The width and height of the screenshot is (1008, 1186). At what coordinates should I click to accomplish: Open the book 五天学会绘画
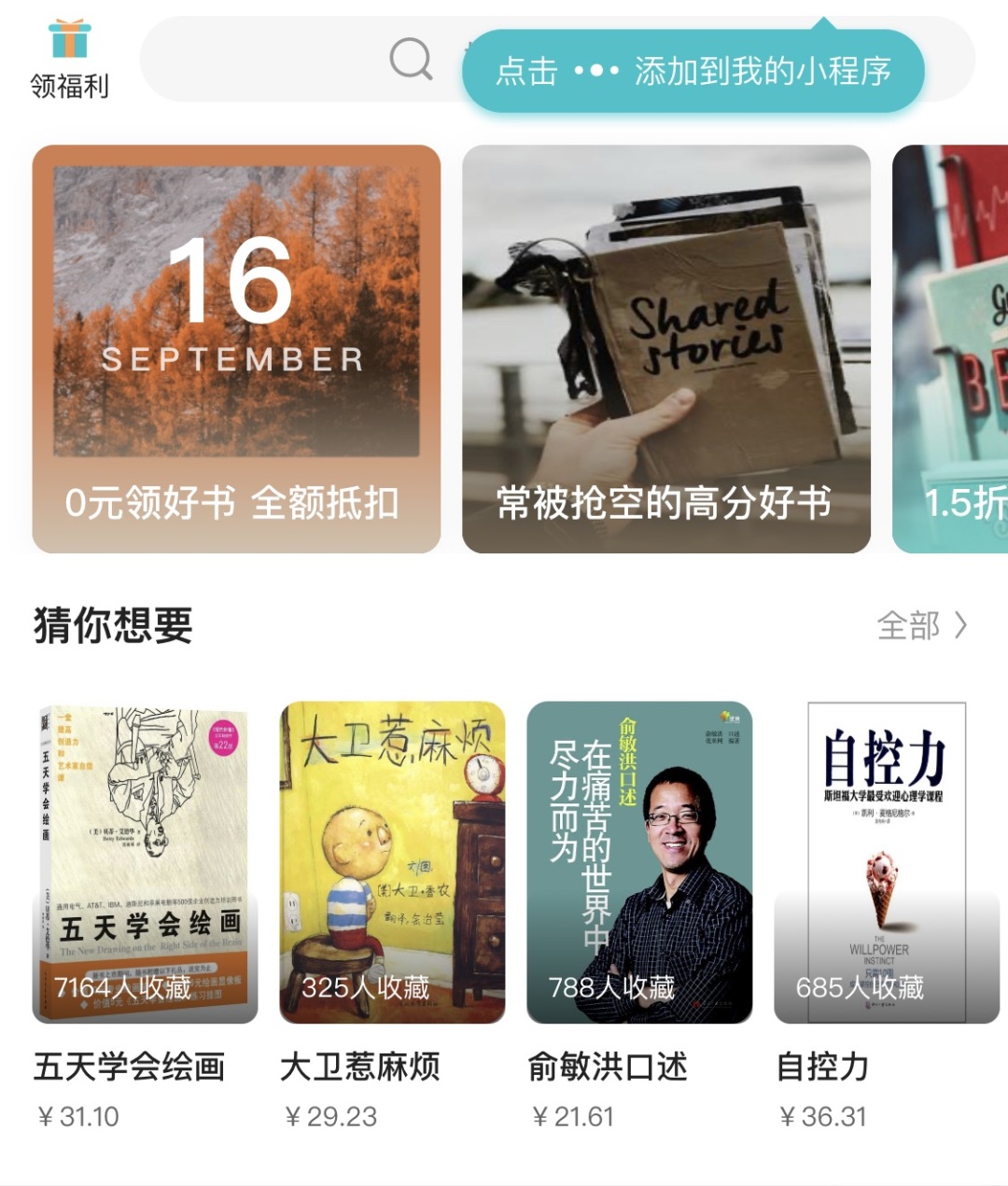[x=146, y=862]
